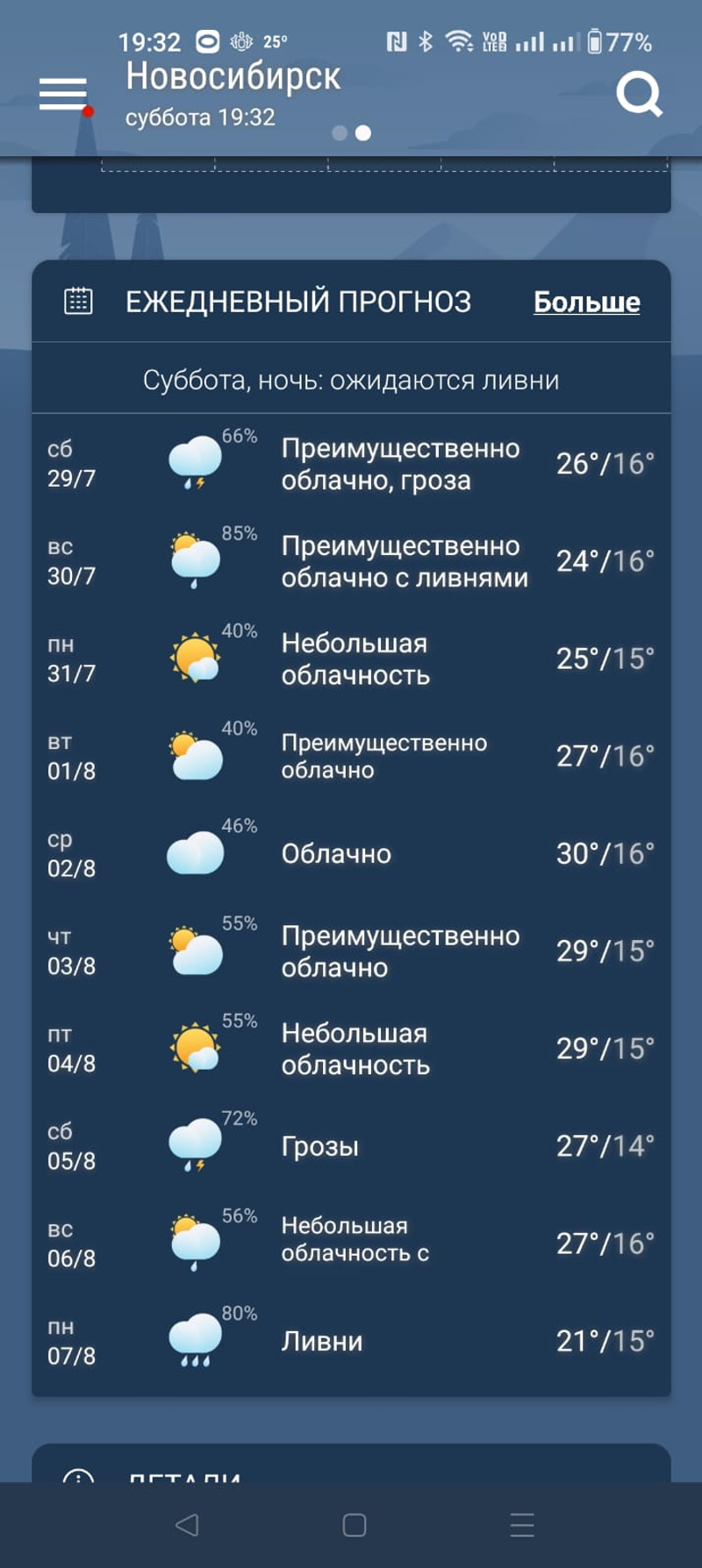This screenshot has width=702, height=1568.
Task: Open forecast for вс 30/7
Action: tap(351, 561)
